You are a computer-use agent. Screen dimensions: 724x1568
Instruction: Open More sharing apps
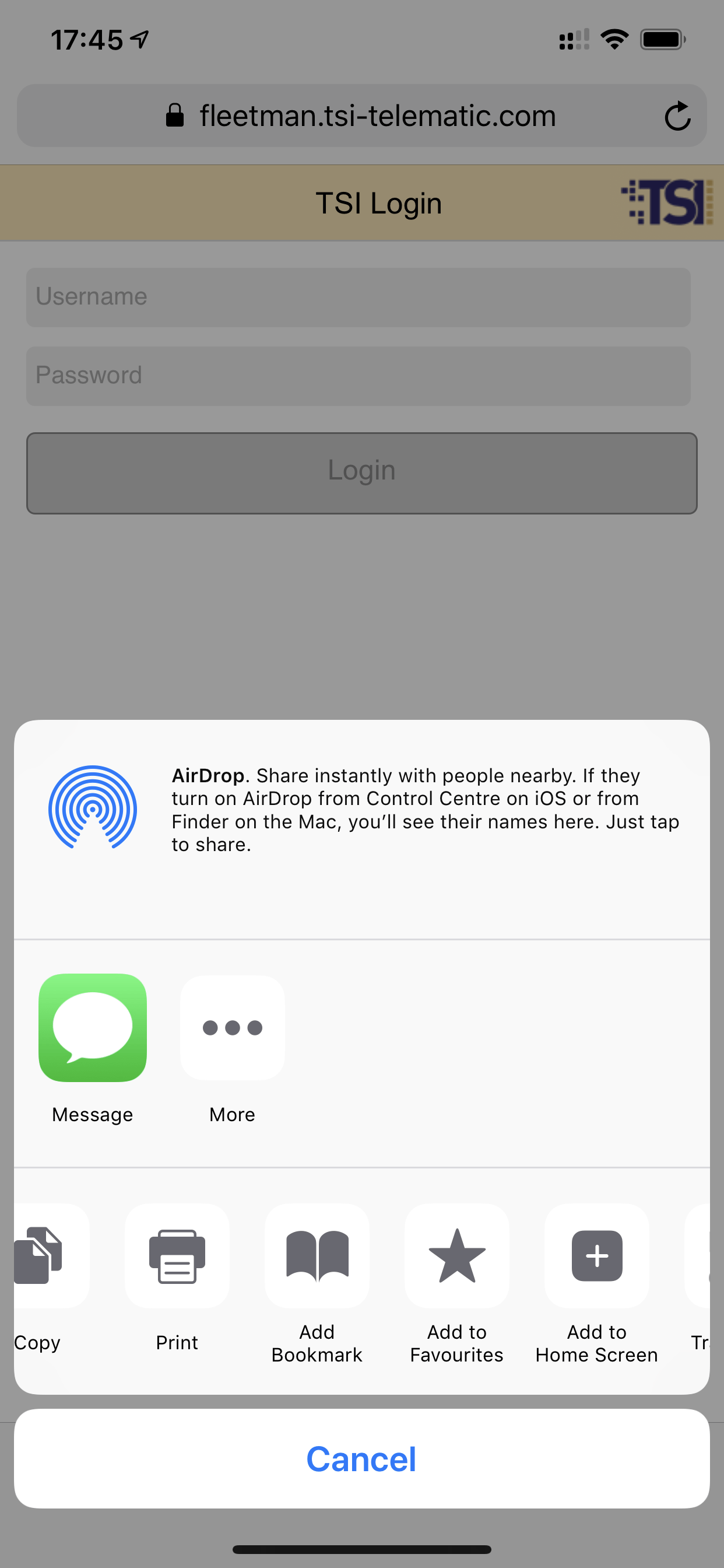point(233,1027)
